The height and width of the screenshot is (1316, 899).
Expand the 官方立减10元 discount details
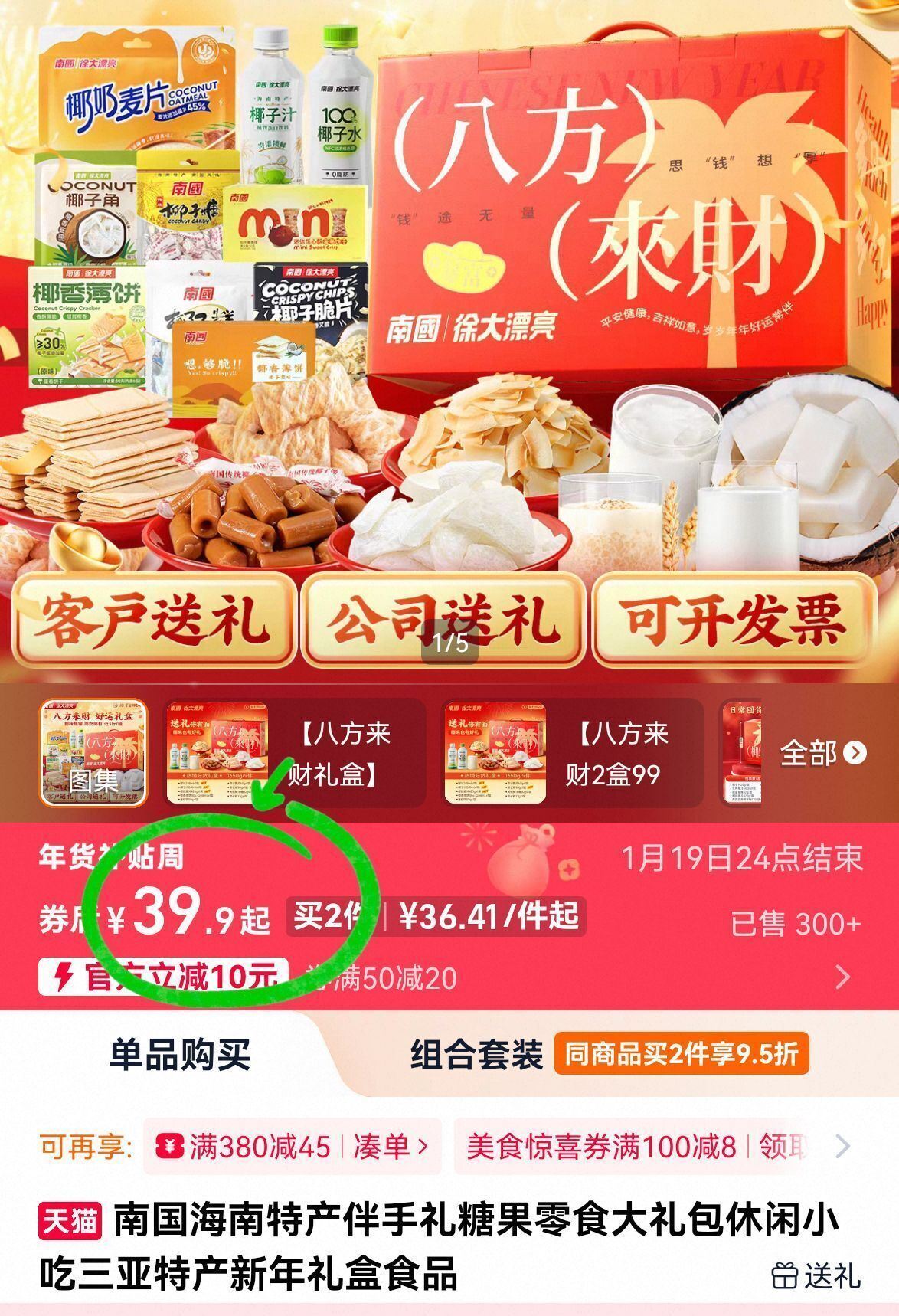point(843,977)
